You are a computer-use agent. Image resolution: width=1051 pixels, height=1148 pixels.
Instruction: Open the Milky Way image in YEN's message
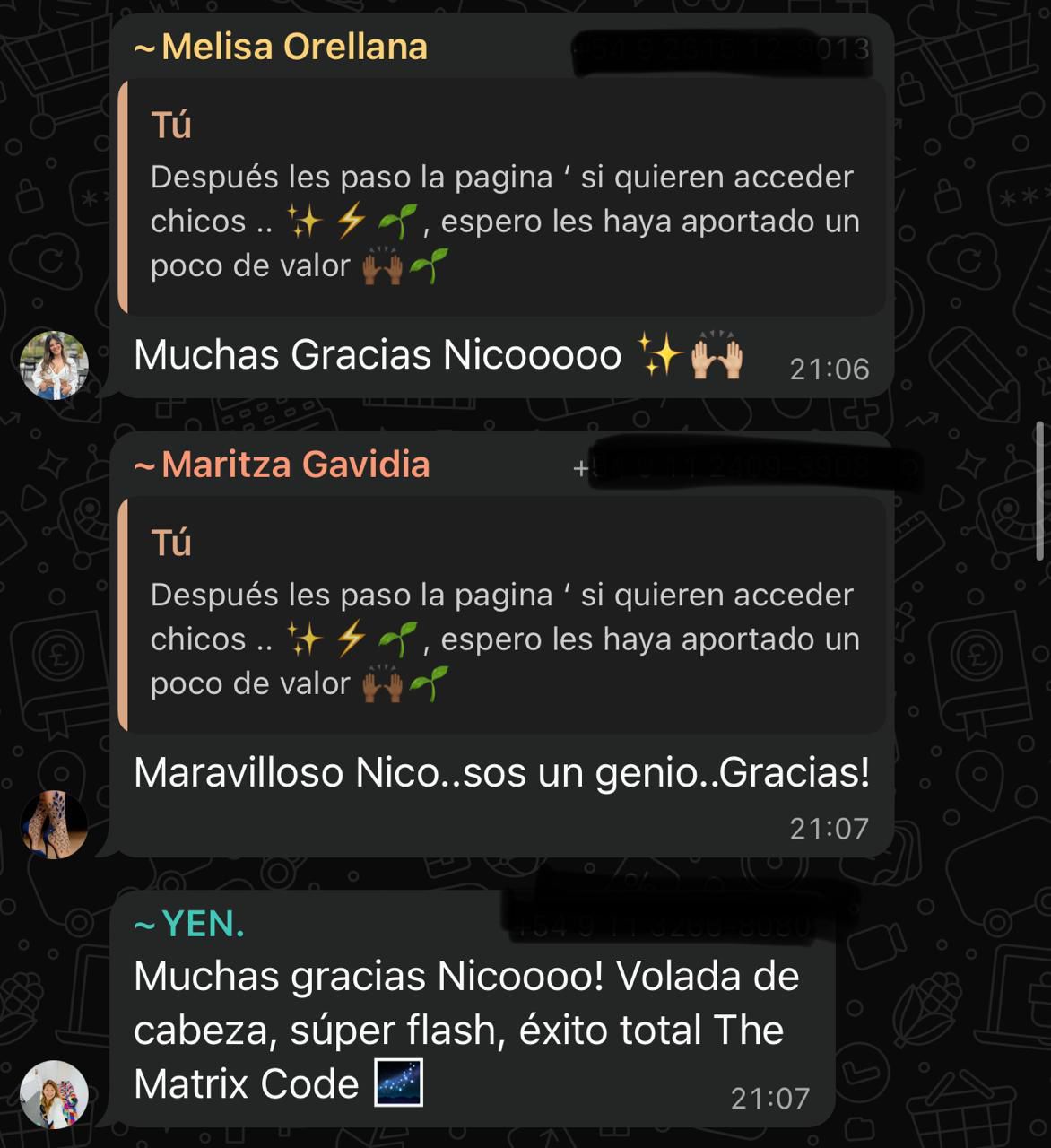click(x=396, y=1082)
